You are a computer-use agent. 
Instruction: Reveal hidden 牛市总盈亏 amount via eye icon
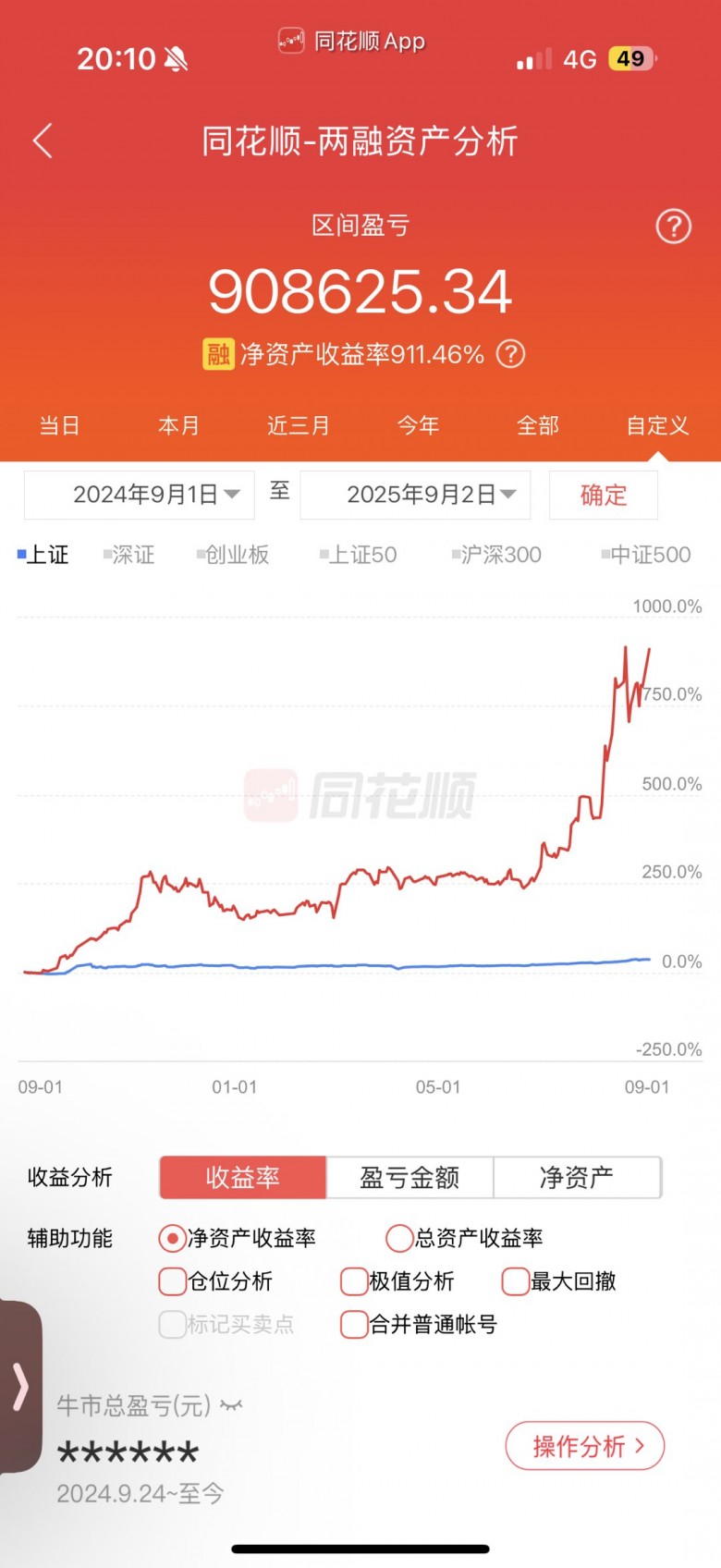pyautogui.click(x=231, y=1406)
